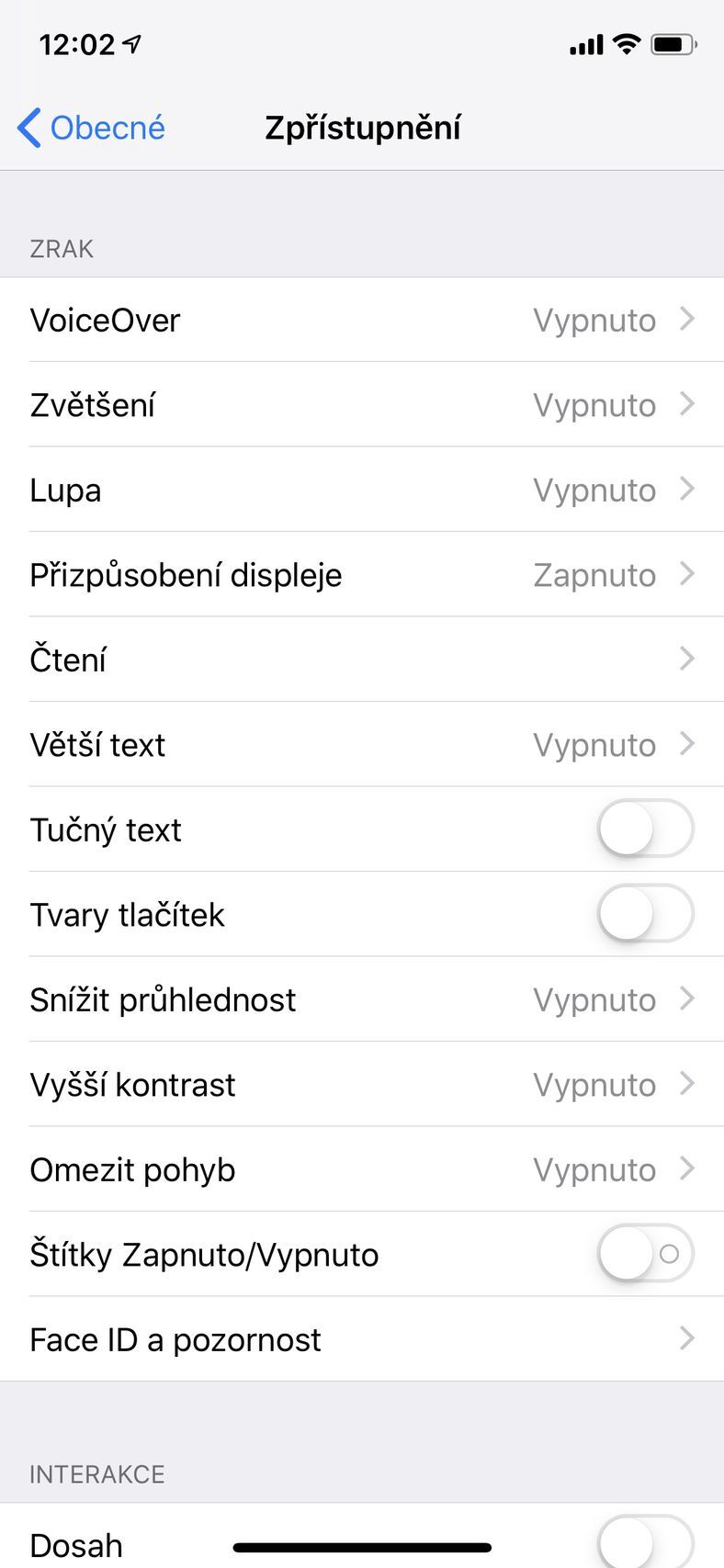Select the Větší text menu entry
Image resolution: width=724 pixels, height=1568 pixels.
point(362,744)
